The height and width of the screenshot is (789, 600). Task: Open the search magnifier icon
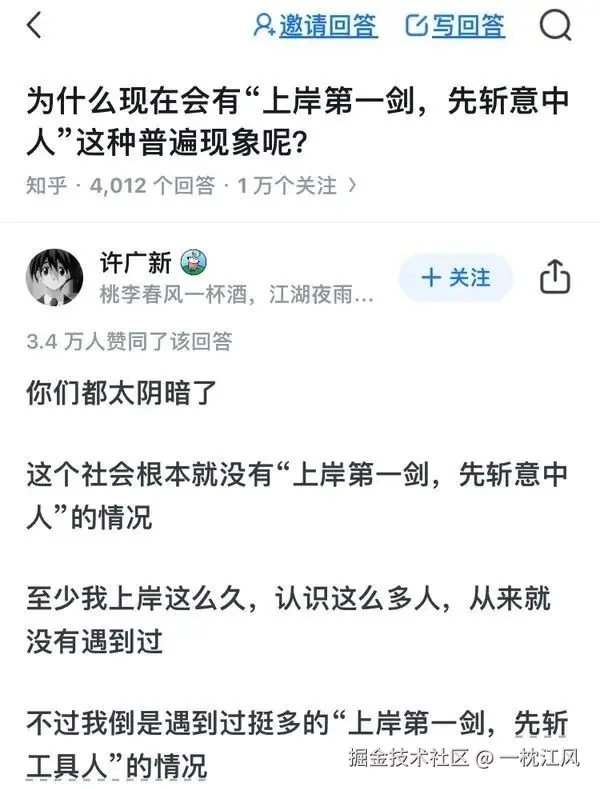coord(555,26)
